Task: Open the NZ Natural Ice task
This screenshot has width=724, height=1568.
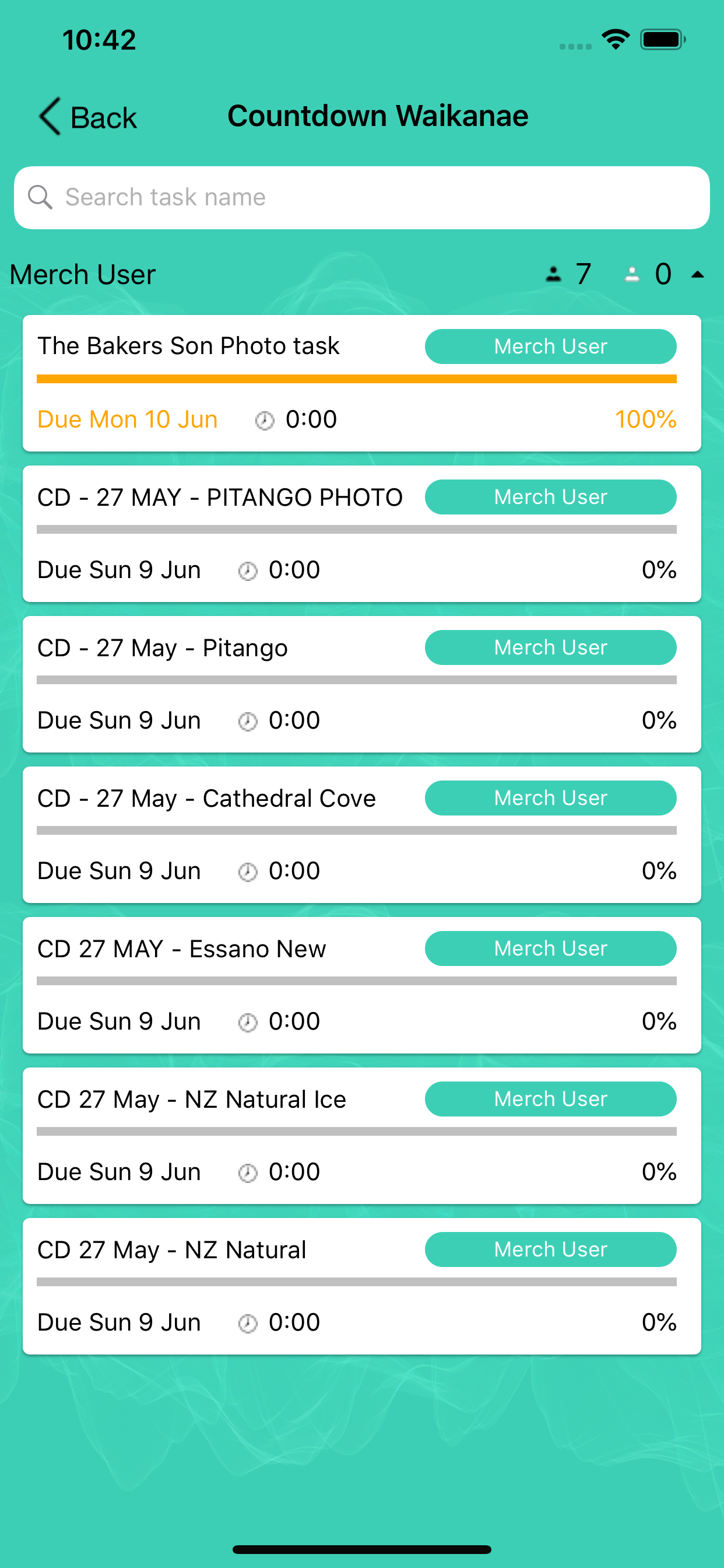Action: 362,1135
